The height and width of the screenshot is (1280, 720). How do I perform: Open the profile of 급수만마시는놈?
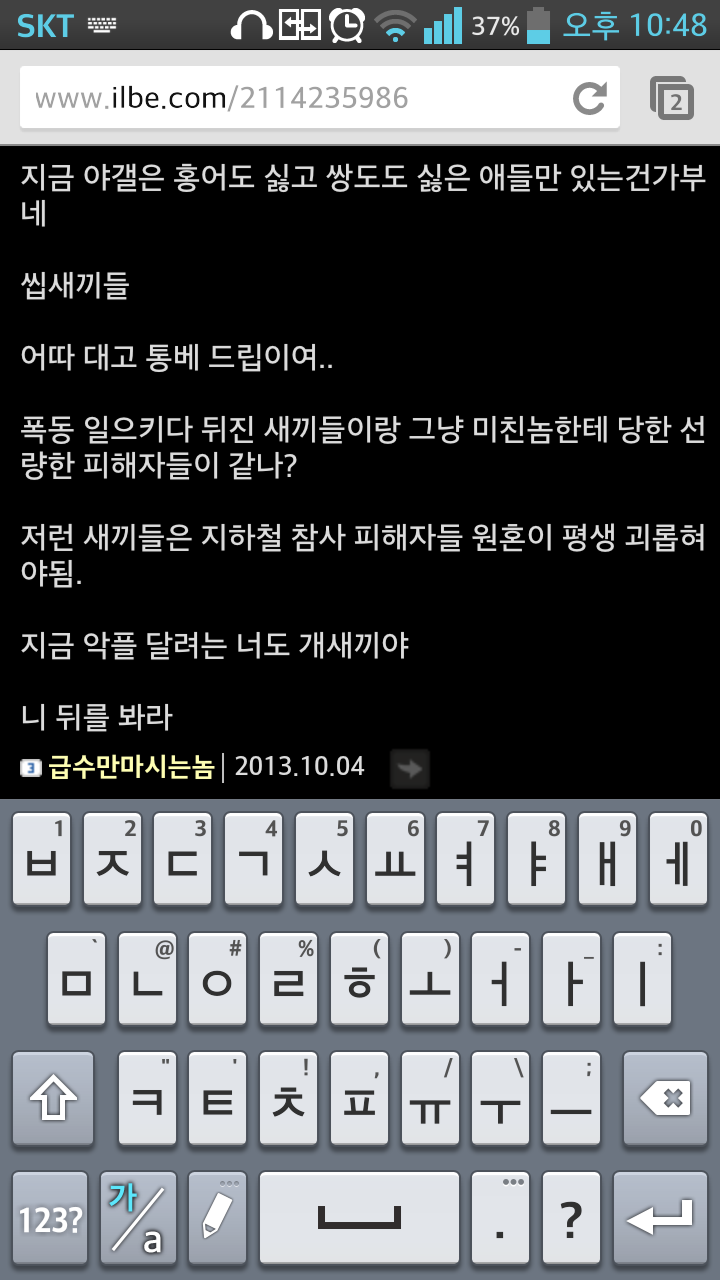[131, 767]
